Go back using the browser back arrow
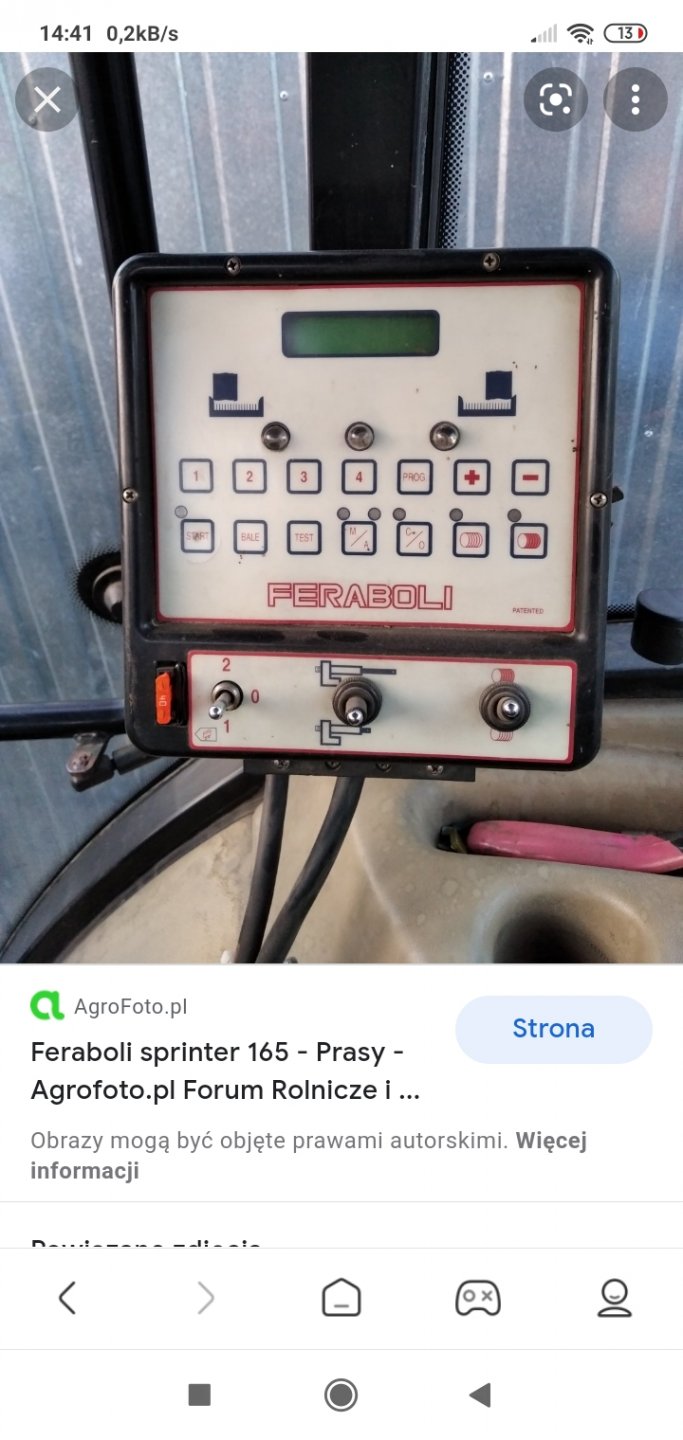The height and width of the screenshot is (1440, 683). [67, 1298]
